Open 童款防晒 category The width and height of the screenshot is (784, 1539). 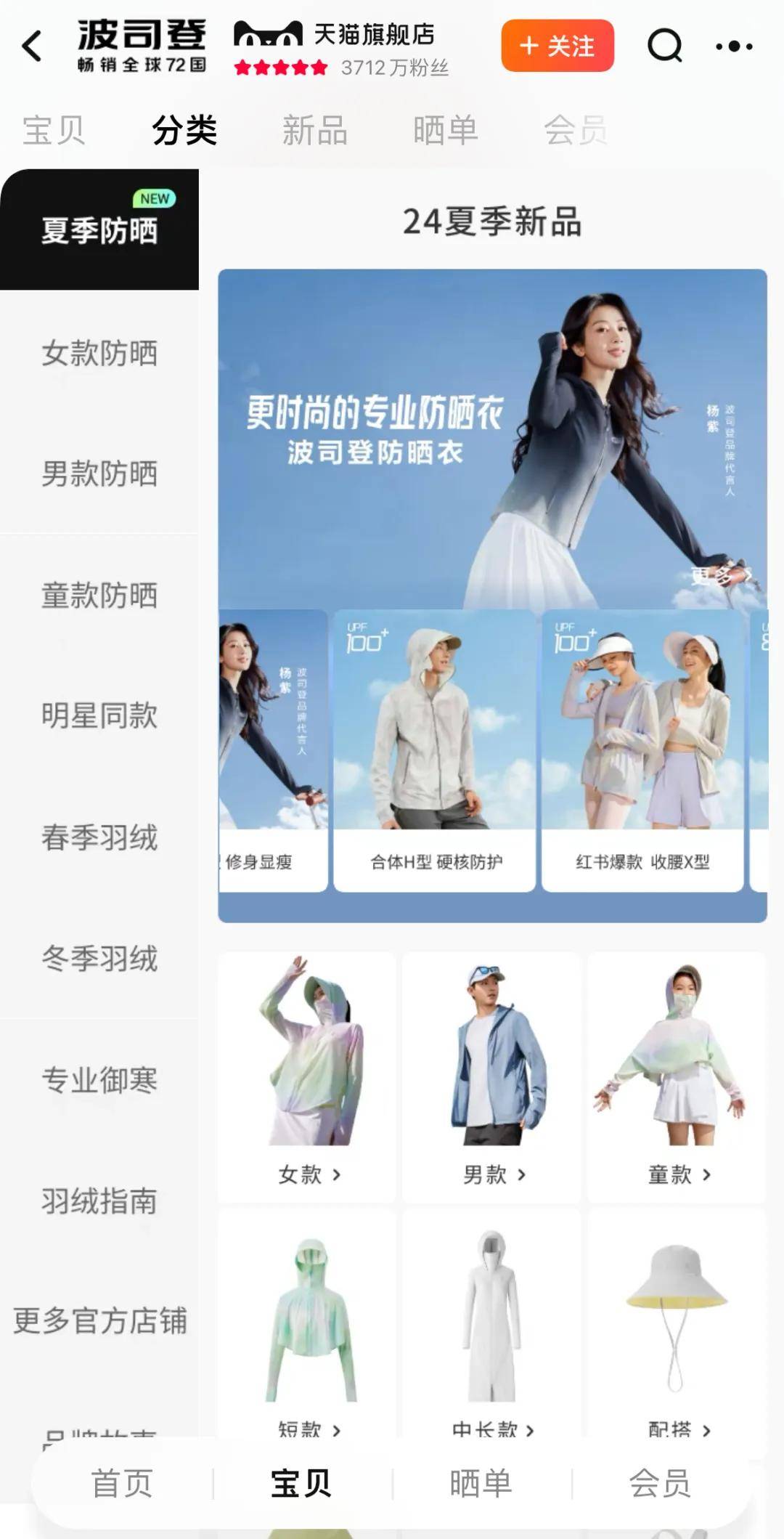[x=99, y=595]
